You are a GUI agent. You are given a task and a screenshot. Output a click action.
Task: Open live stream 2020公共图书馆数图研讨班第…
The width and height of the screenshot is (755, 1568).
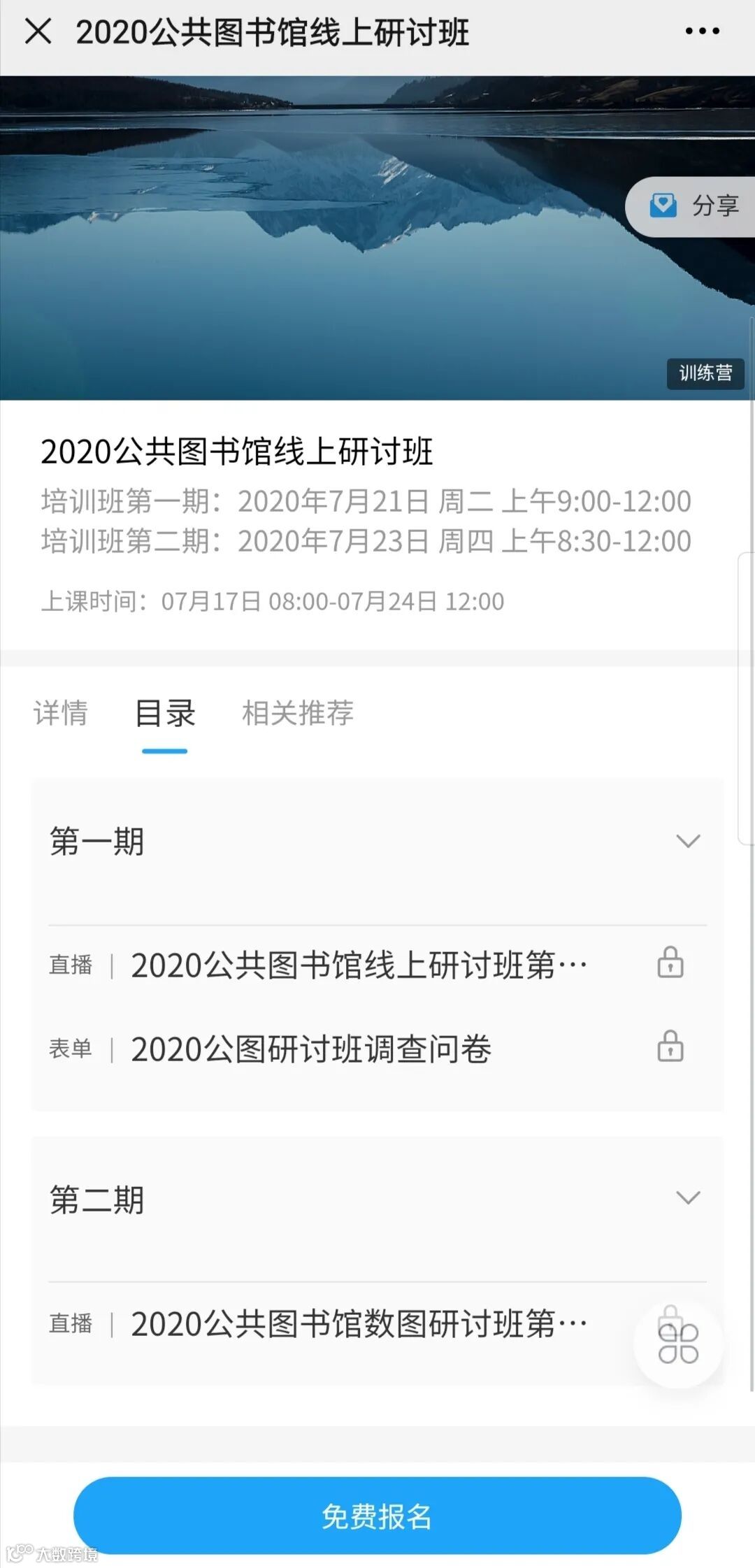(359, 1323)
